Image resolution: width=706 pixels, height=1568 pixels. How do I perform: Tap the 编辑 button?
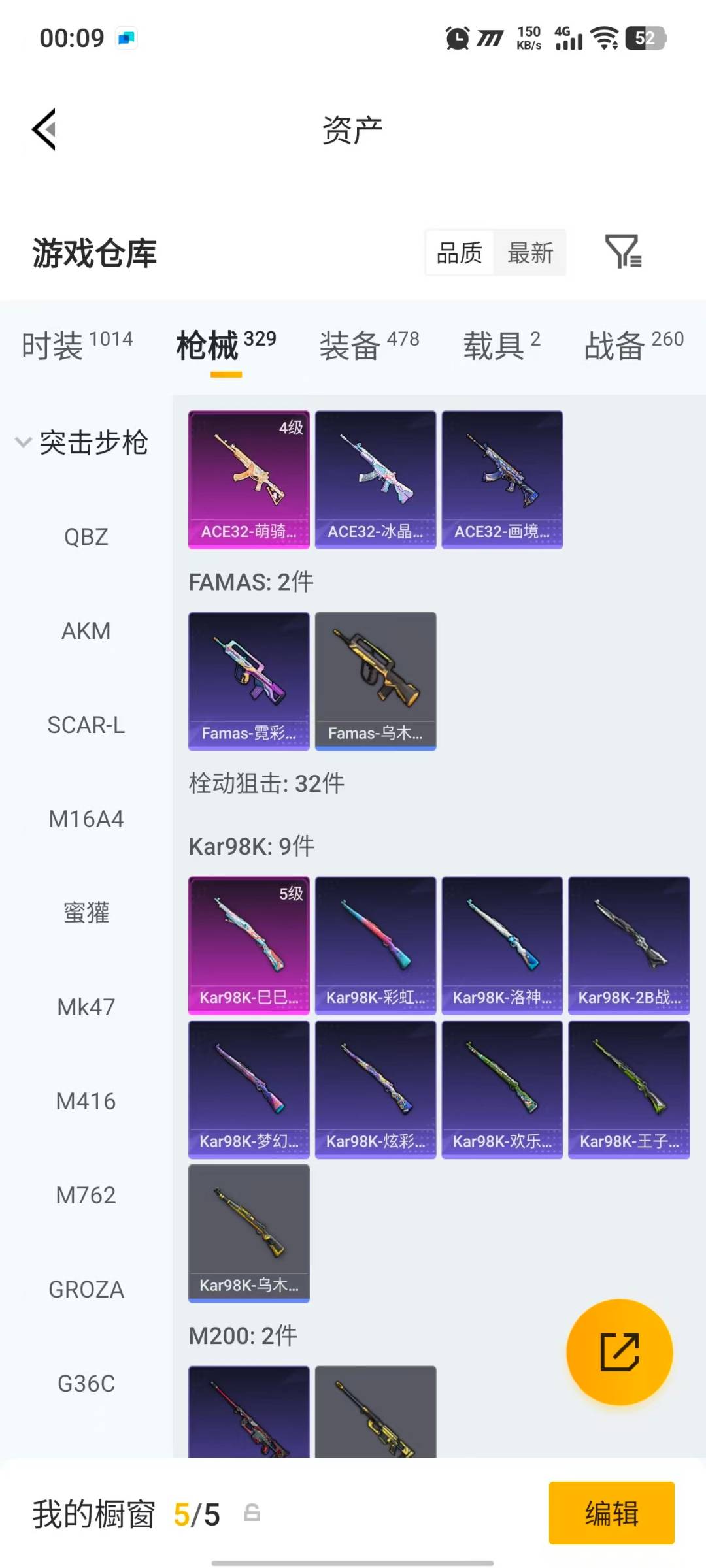[612, 1514]
